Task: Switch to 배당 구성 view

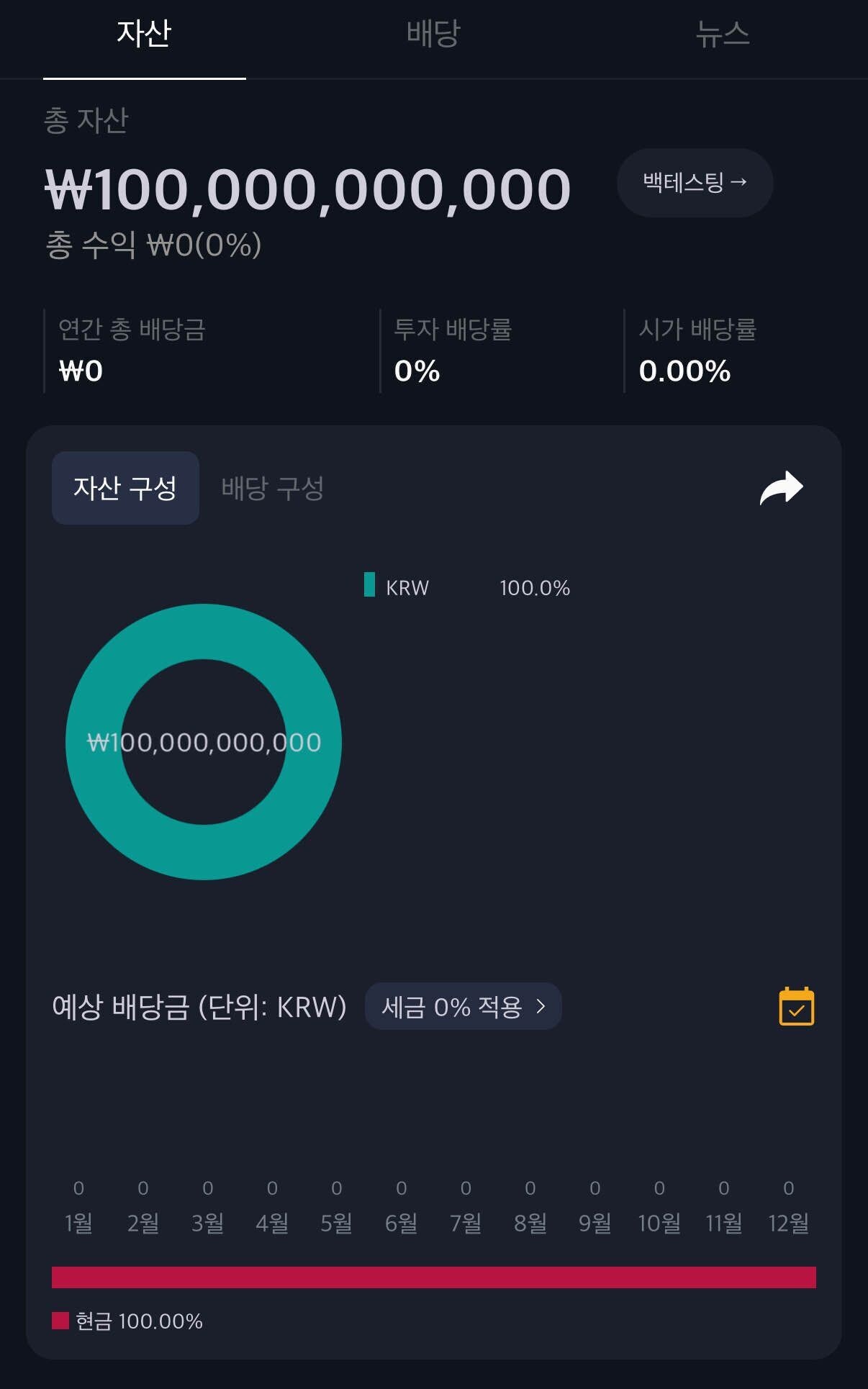Action: point(271,488)
